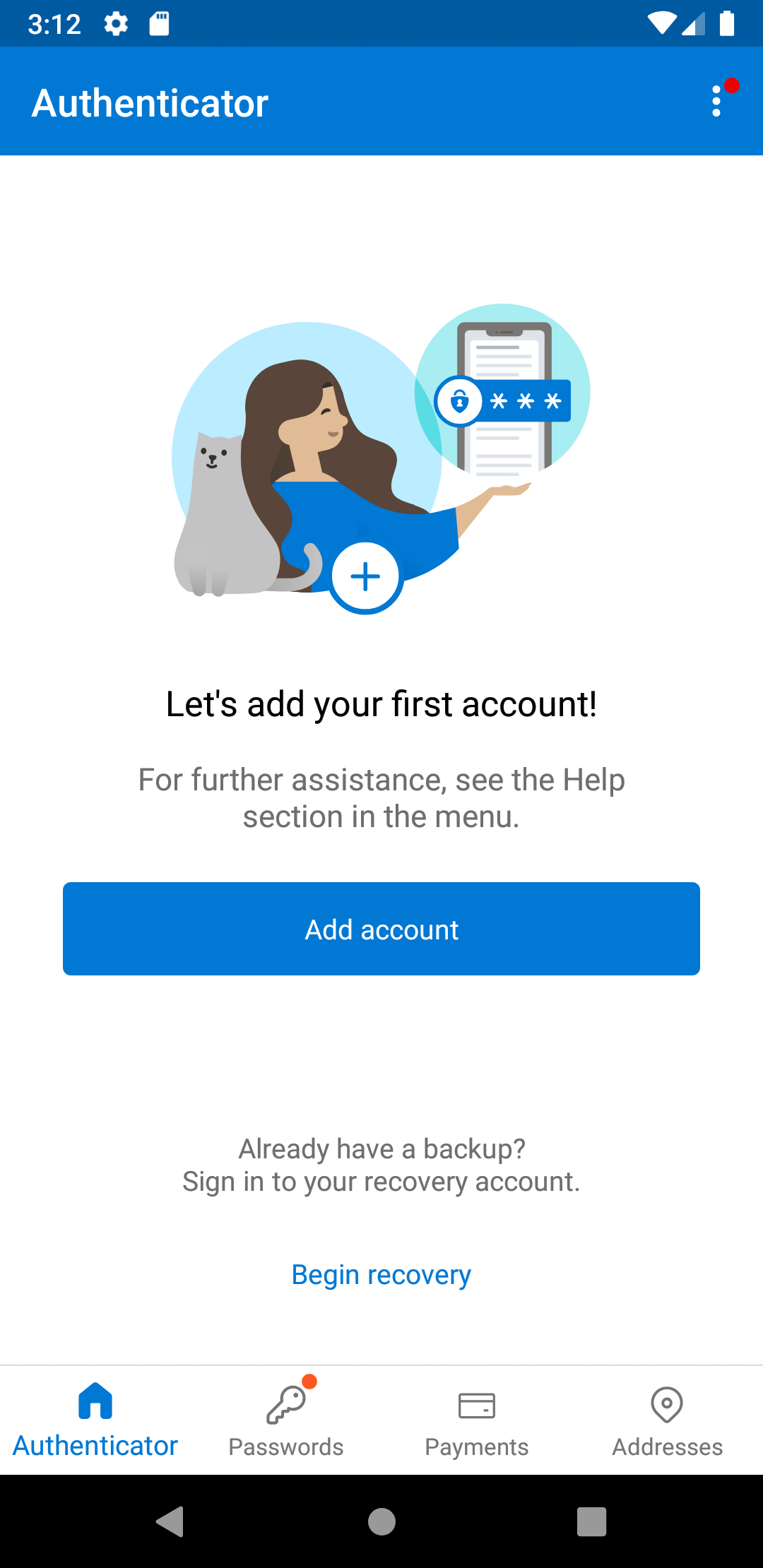Start backup restore via Begin recovery

coord(381,1275)
